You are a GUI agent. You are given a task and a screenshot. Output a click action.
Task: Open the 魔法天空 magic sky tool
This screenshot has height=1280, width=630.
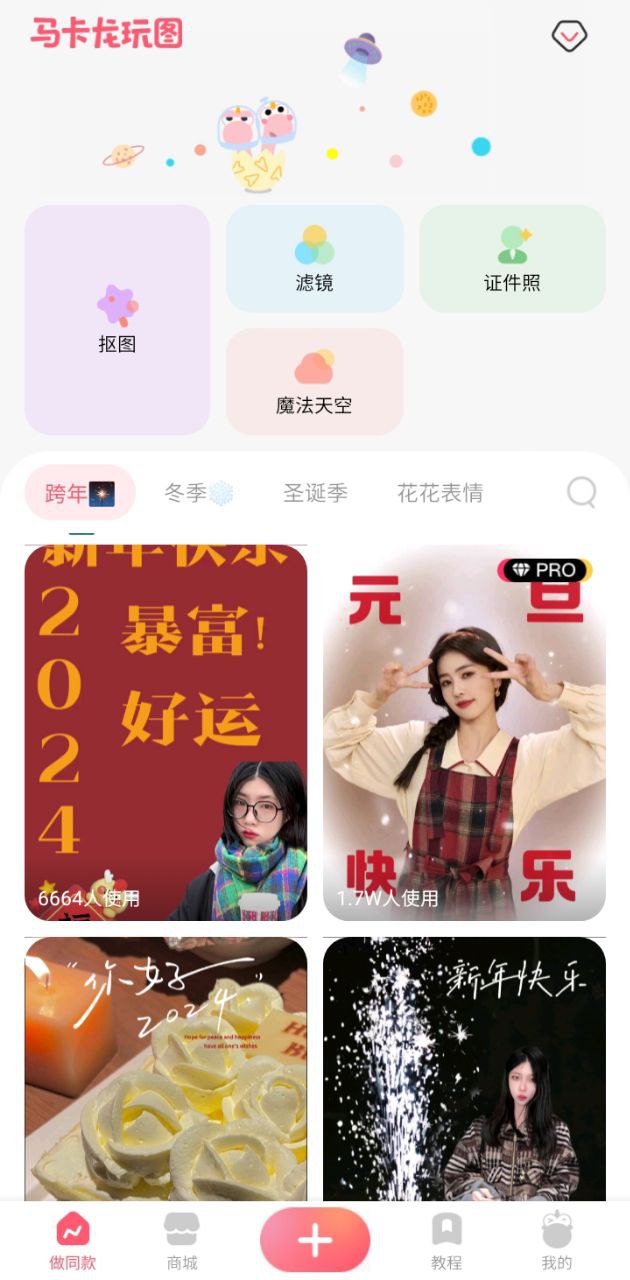[x=314, y=382]
